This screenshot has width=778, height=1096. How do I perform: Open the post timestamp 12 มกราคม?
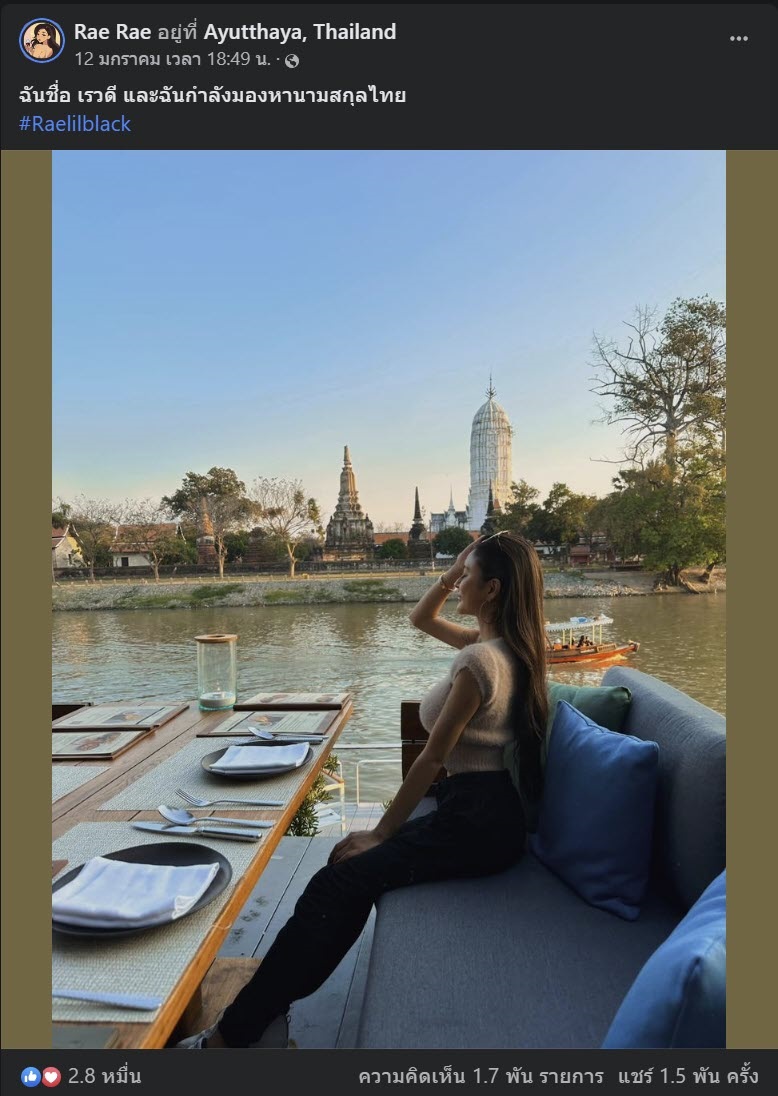click(x=170, y=60)
